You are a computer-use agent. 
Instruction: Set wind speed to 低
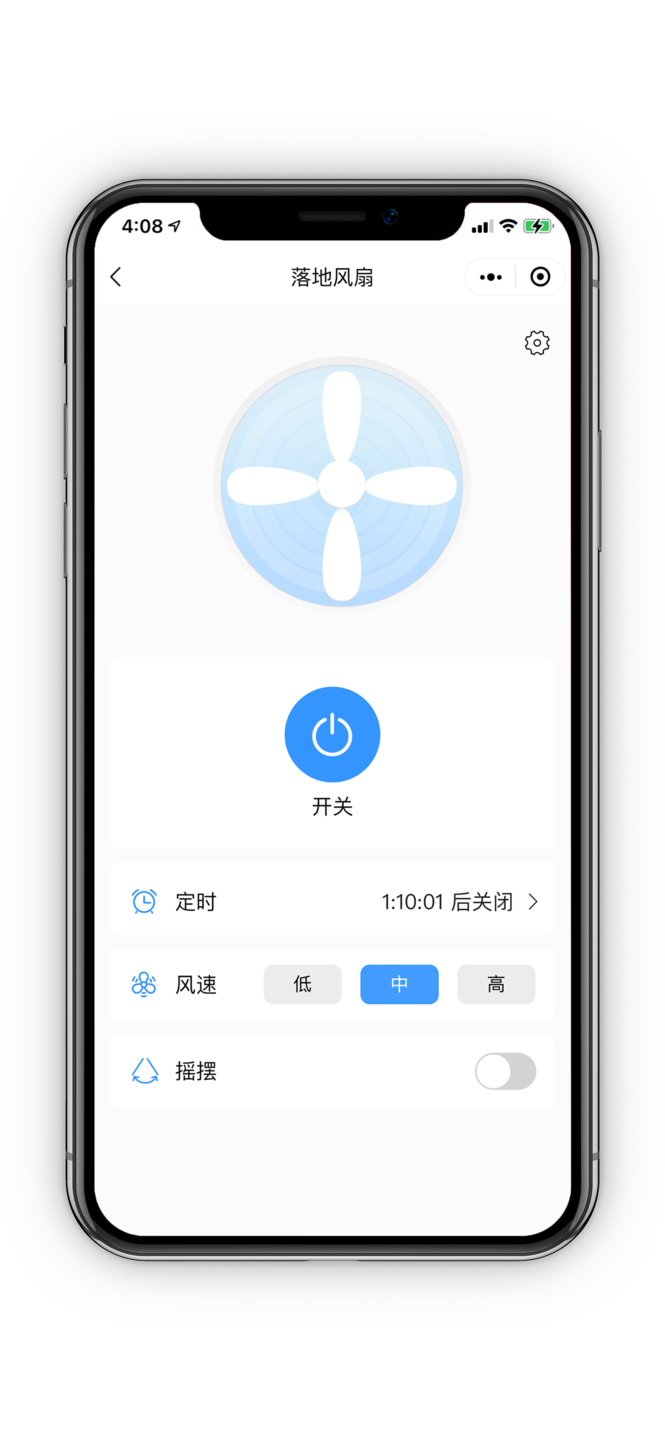tap(302, 985)
